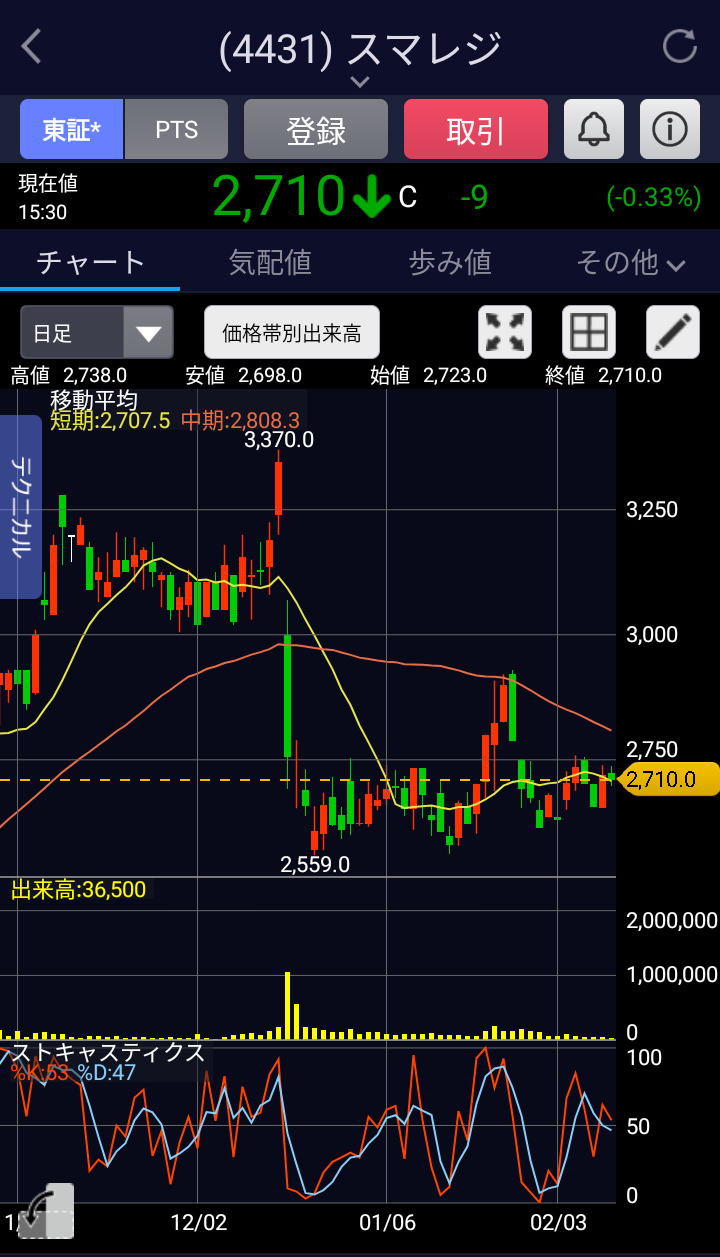
Task: Show 価格帯別出来高 volume by price
Action: click(x=292, y=333)
